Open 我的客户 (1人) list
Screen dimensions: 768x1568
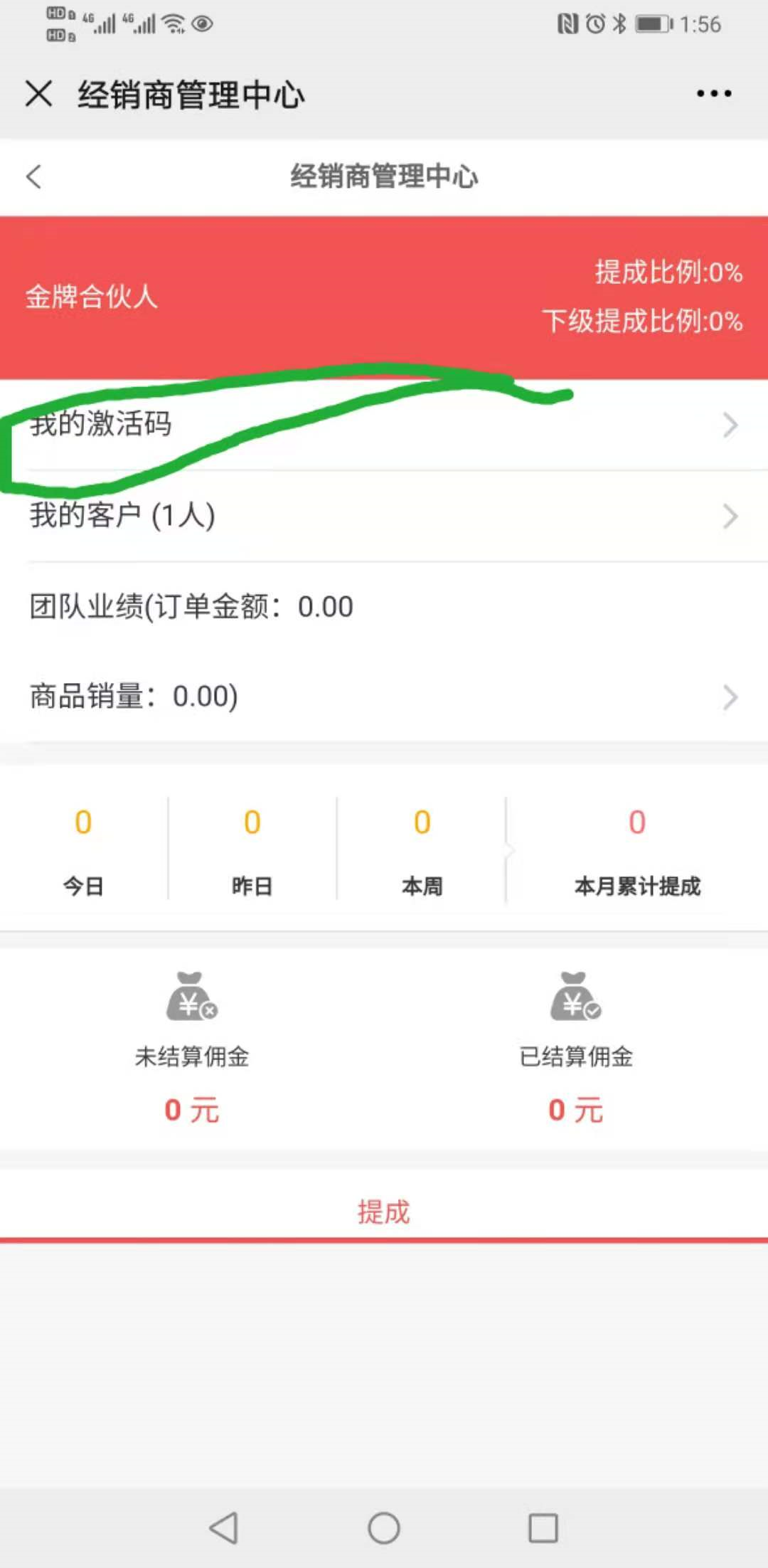coord(384,516)
